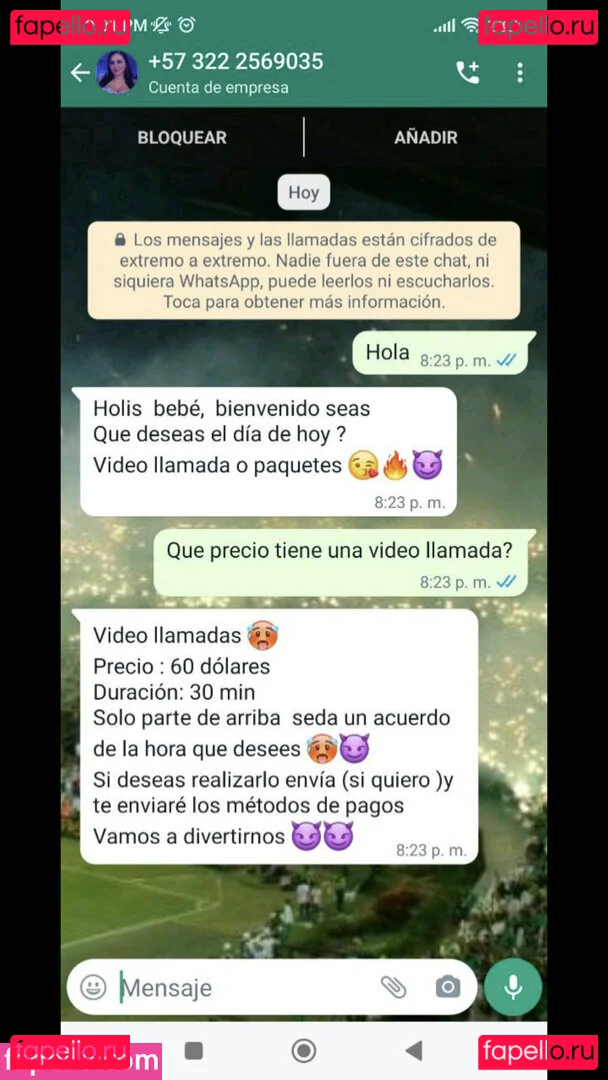This screenshot has height=1080, width=608.
Task: Start a call with this contact
Action: click(467, 72)
